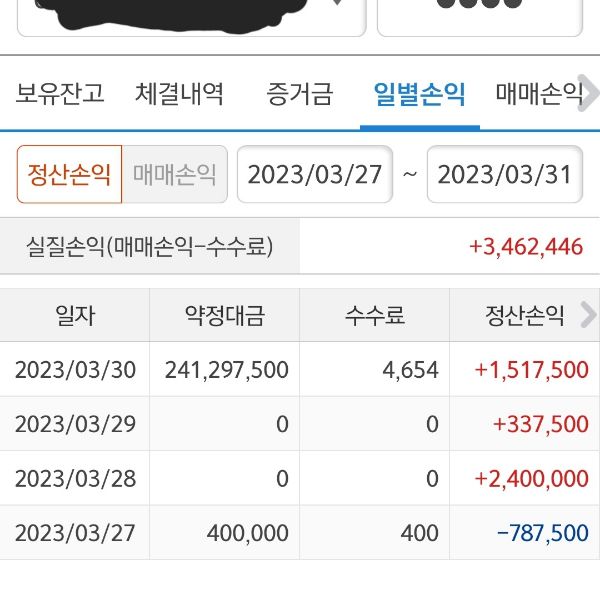Switch to the 매매손익 top tab
Viewport: 600px width, 600px height.
(x=538, y=95)
